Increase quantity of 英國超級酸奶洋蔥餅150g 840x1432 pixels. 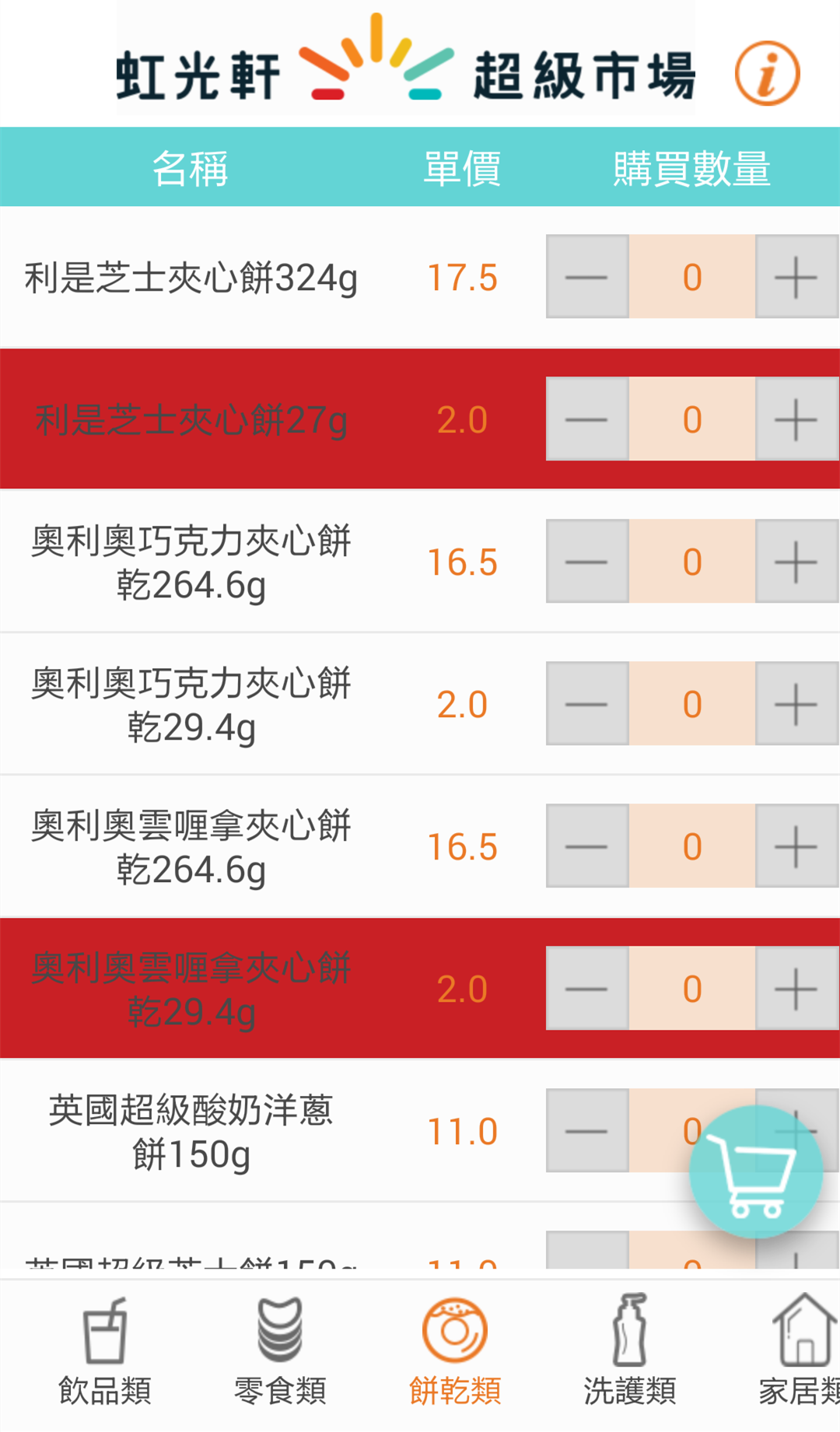pyautogui.click(x=795, y=1130)
